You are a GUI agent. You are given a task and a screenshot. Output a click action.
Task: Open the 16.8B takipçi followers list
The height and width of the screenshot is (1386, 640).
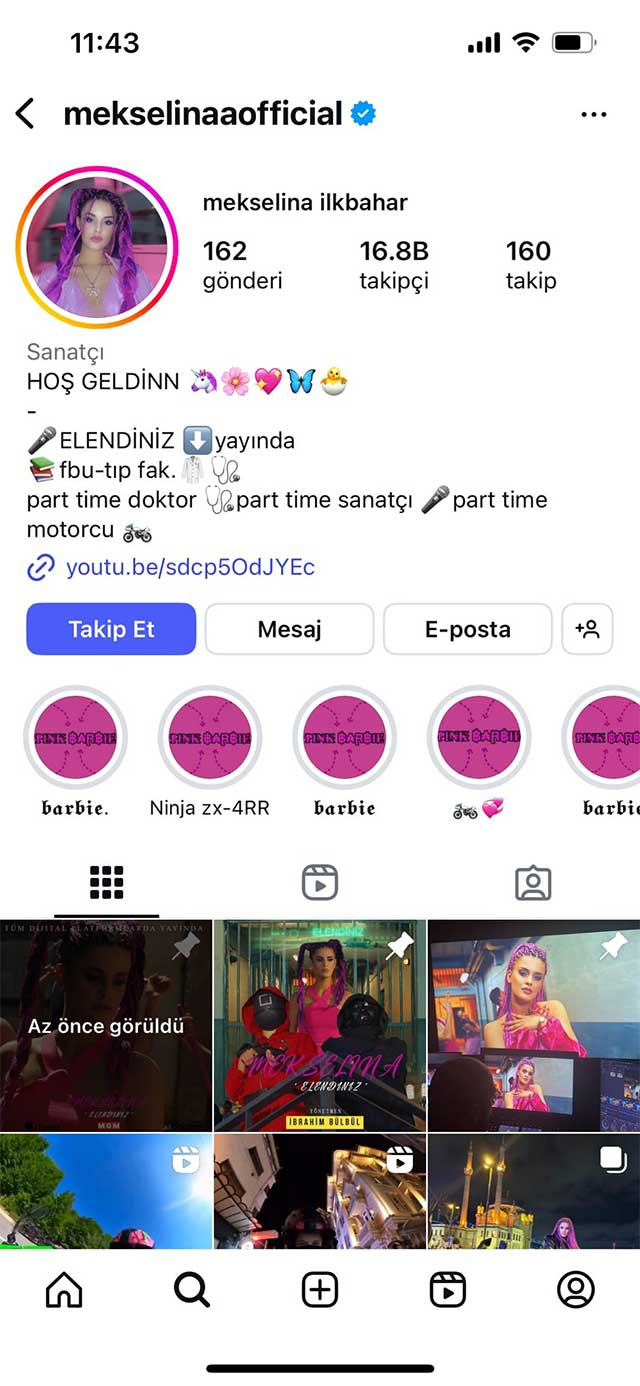(394, 264)
